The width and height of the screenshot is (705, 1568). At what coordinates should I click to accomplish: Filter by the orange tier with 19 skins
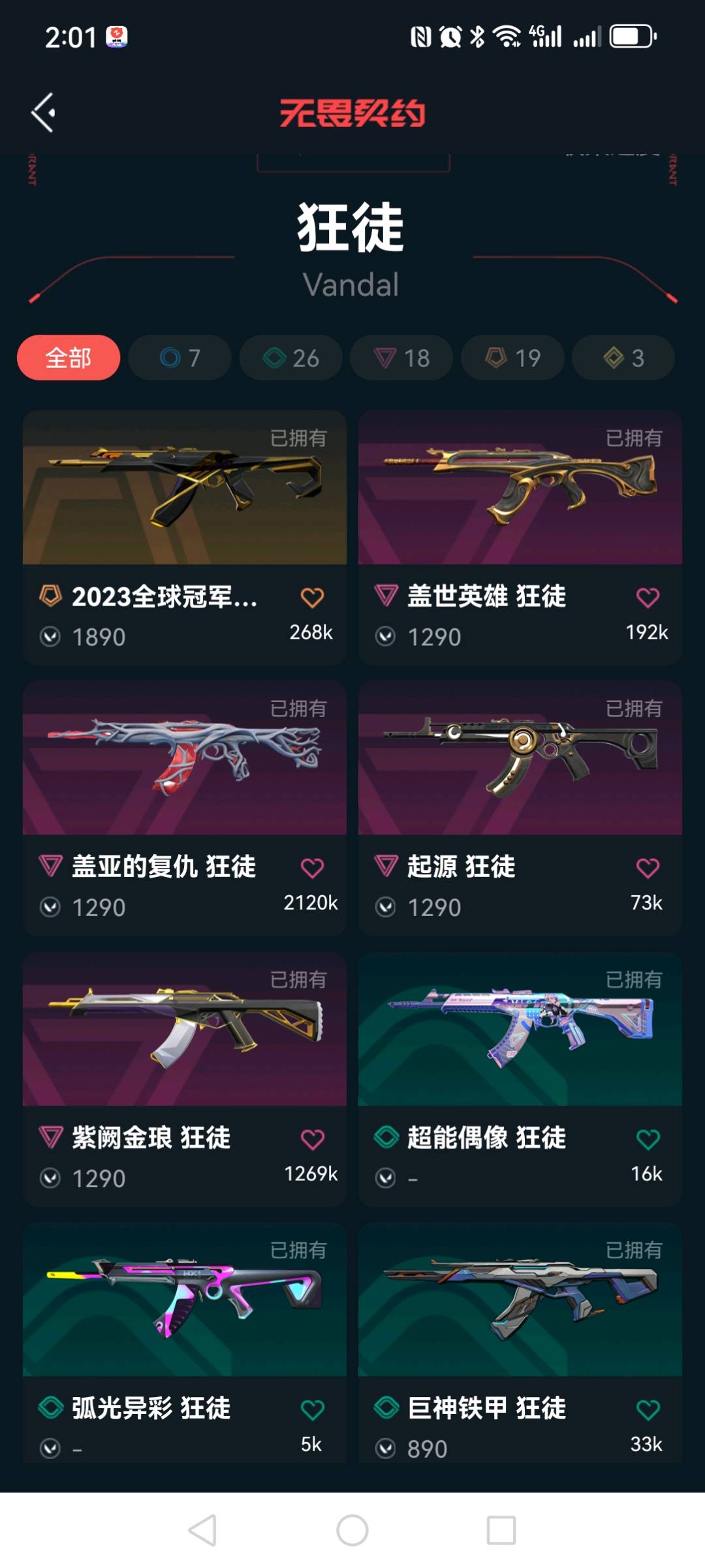(x=512, y=358)
